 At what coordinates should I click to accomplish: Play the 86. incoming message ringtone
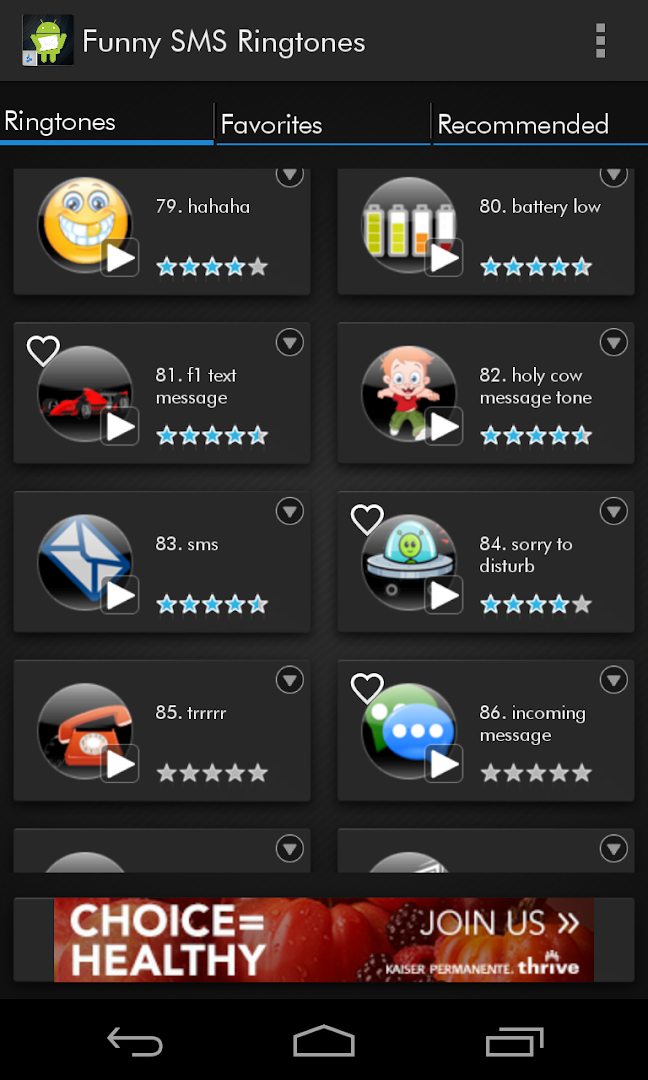[x=444, y=765]
